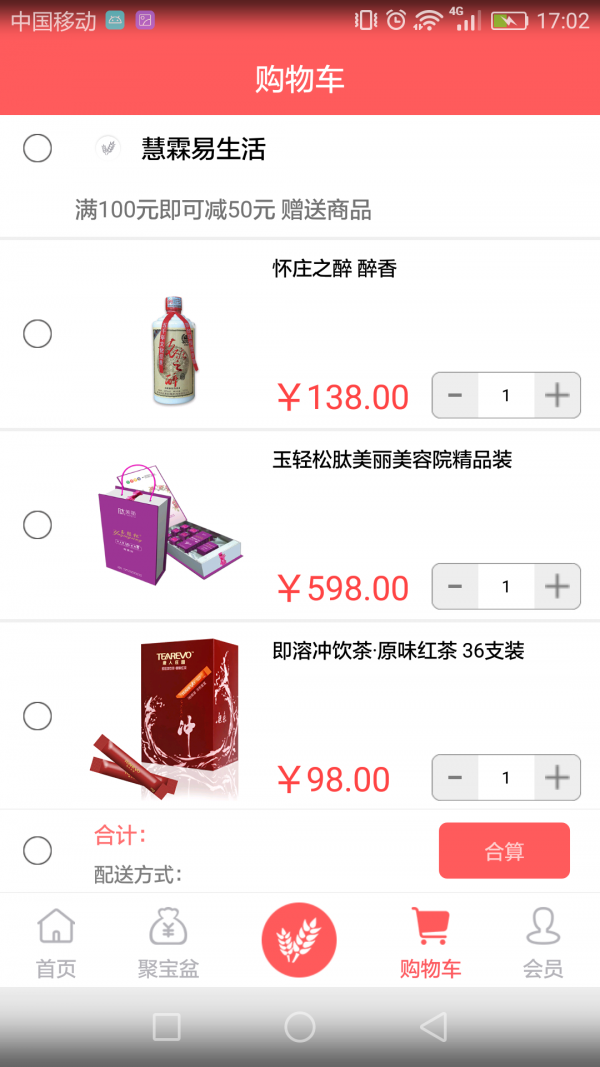Switch to the 聚宝盆 tab
The width and height of the screenshot is (600, 1067).
tap(168, 942)
